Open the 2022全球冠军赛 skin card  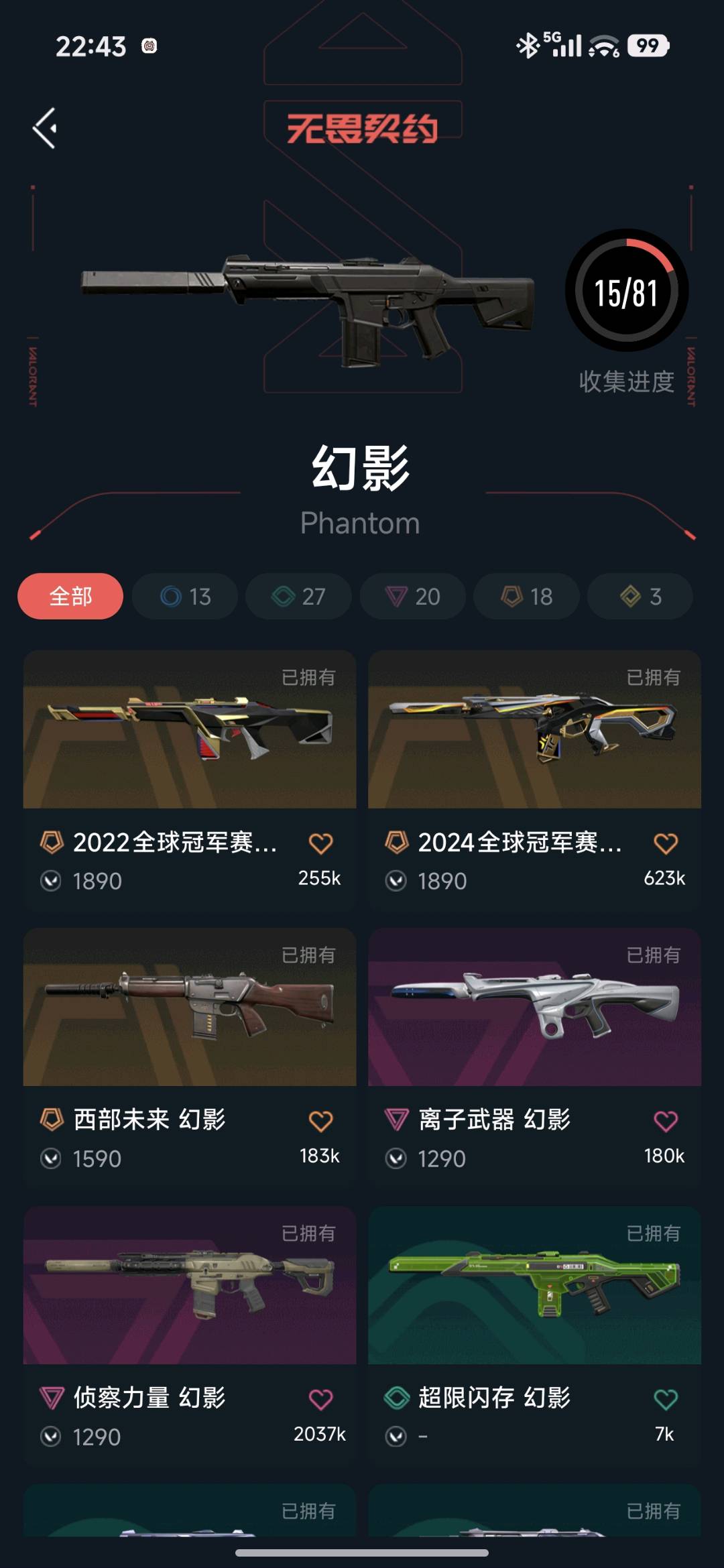click(x=190, y=780)
